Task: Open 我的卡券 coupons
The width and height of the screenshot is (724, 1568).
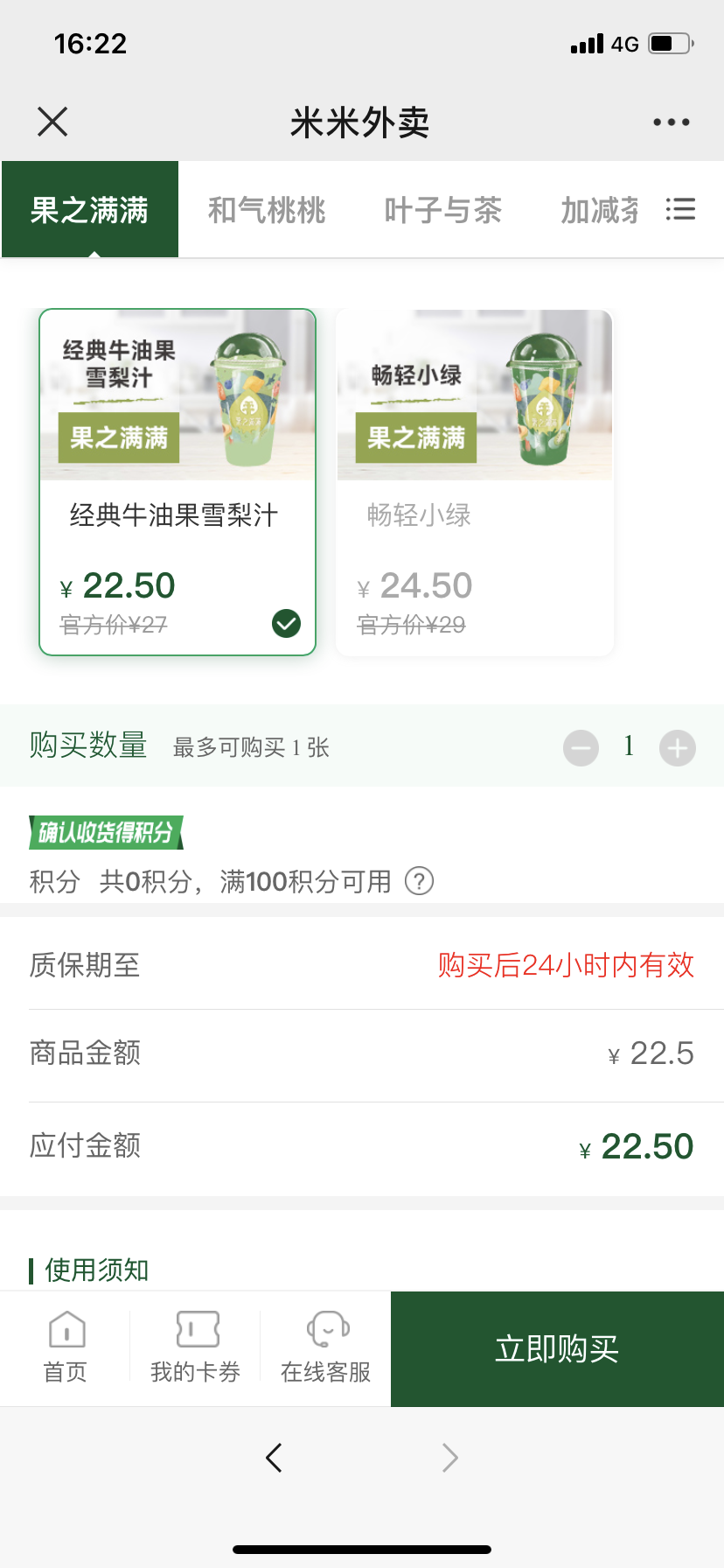Action: [x=196, y=1347]
